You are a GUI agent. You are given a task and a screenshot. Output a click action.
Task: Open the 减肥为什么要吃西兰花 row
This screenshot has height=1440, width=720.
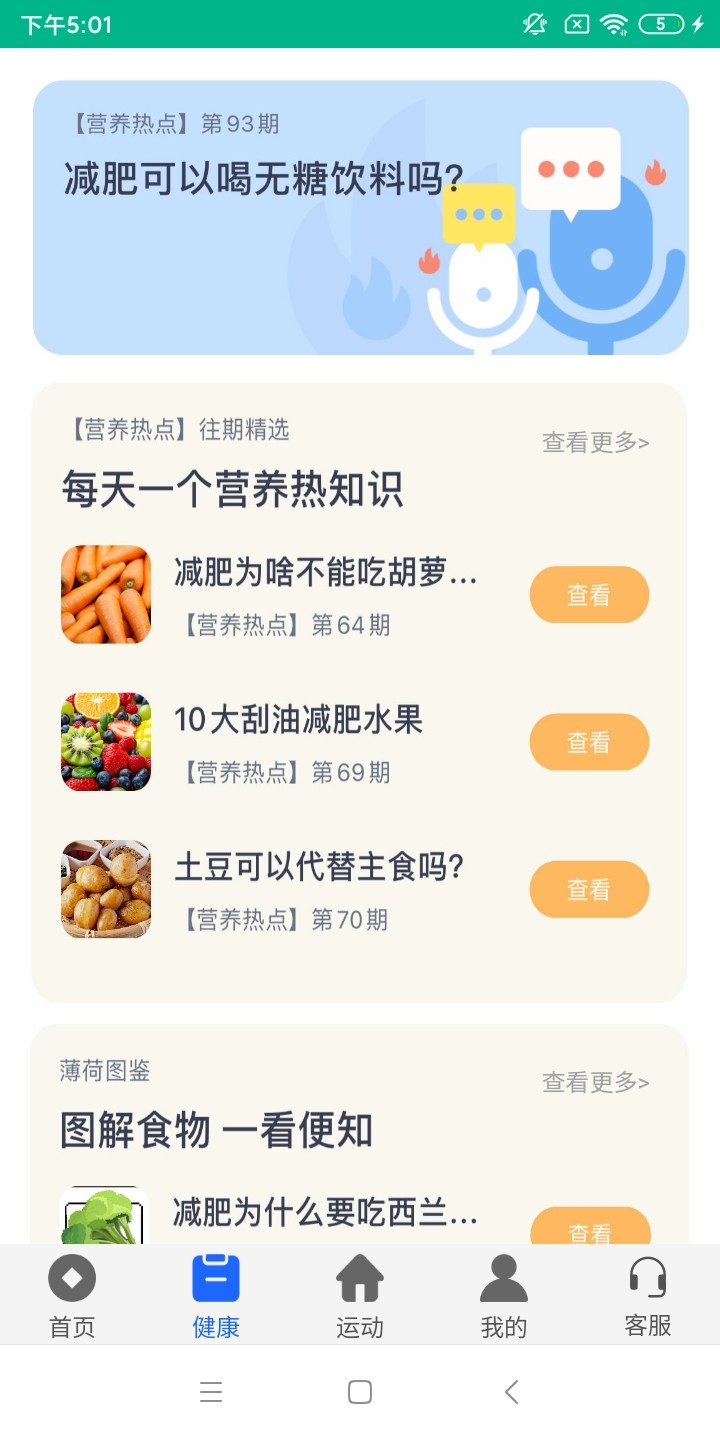[x=324, y=1213]
